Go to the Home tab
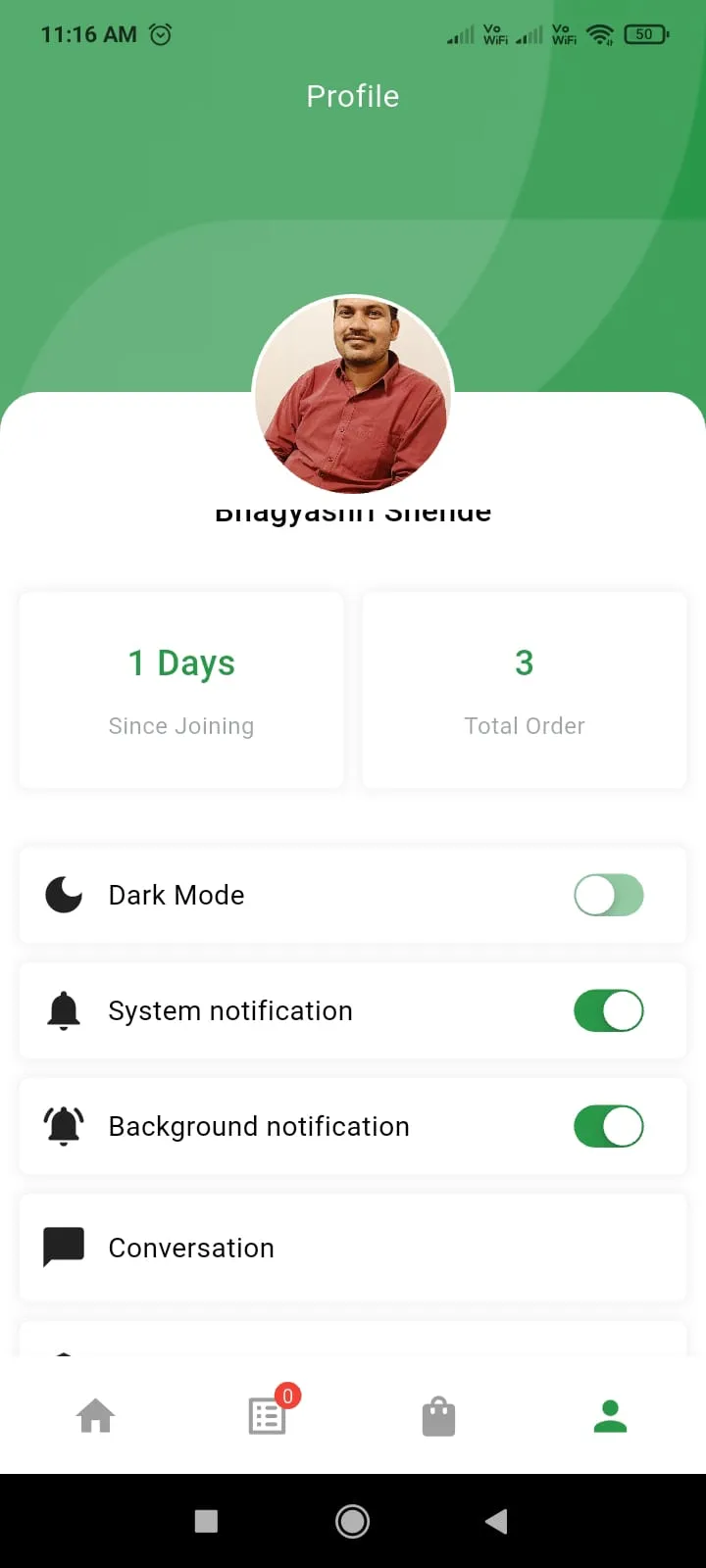This screenshot has width=706, height=1568. tap(96, 1416)
